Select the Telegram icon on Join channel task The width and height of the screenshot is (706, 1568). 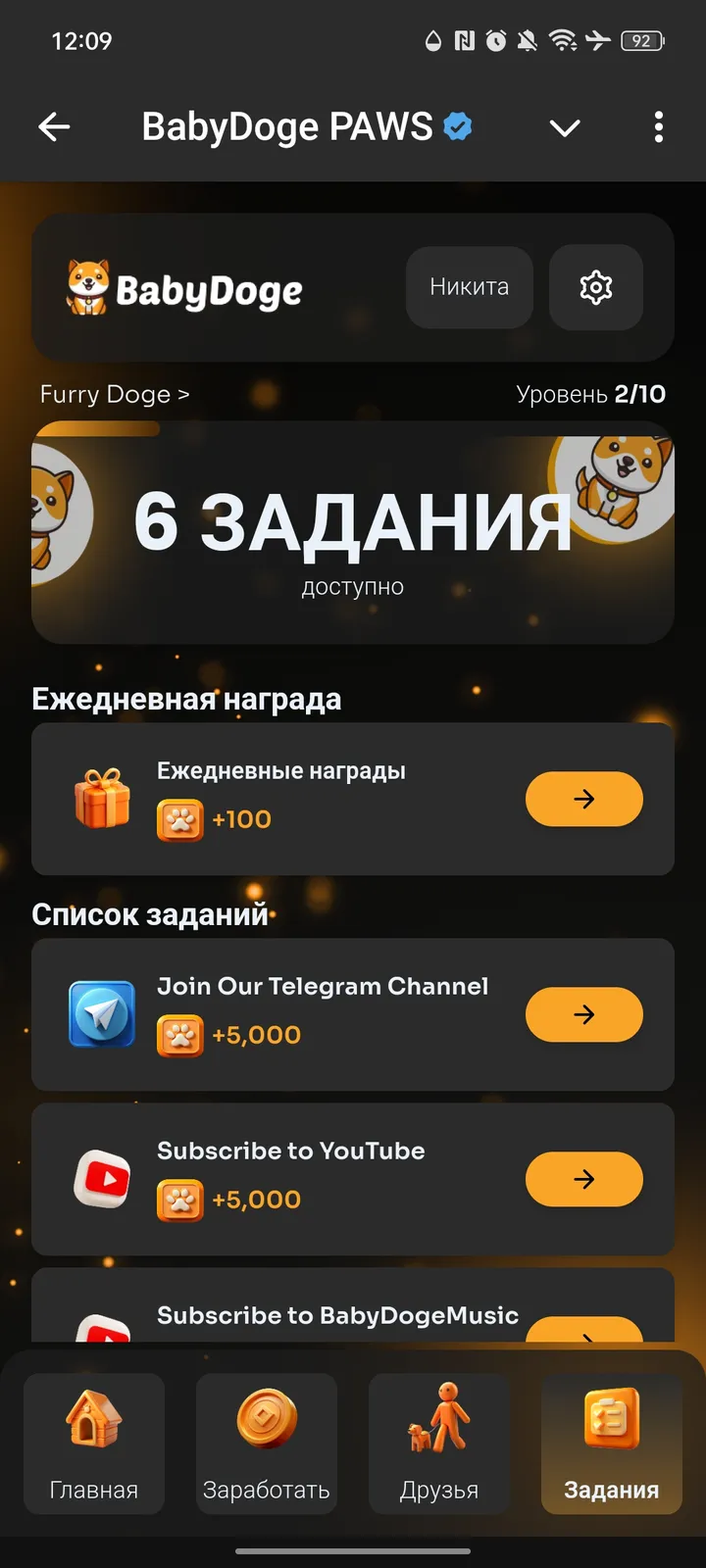coord(102,1013)
